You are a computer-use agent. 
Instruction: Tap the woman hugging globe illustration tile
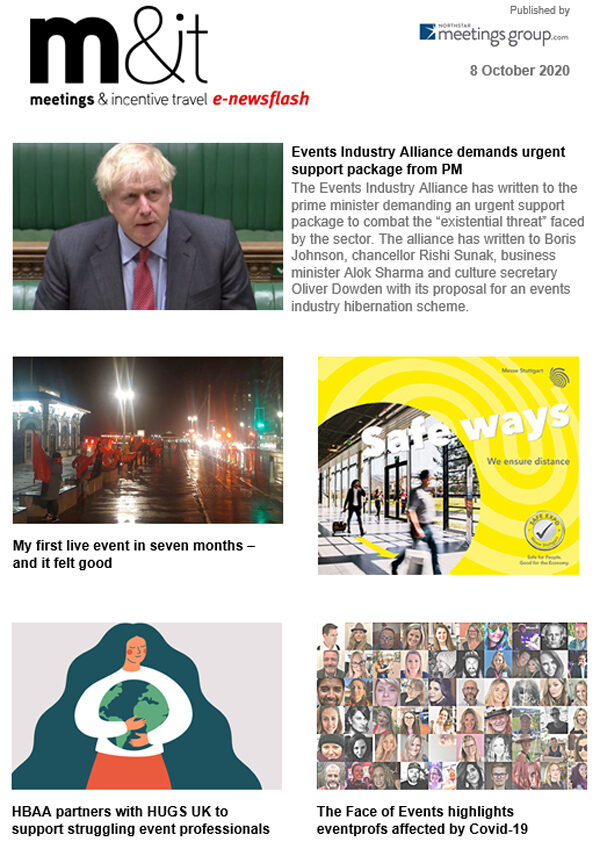(147, 706)
